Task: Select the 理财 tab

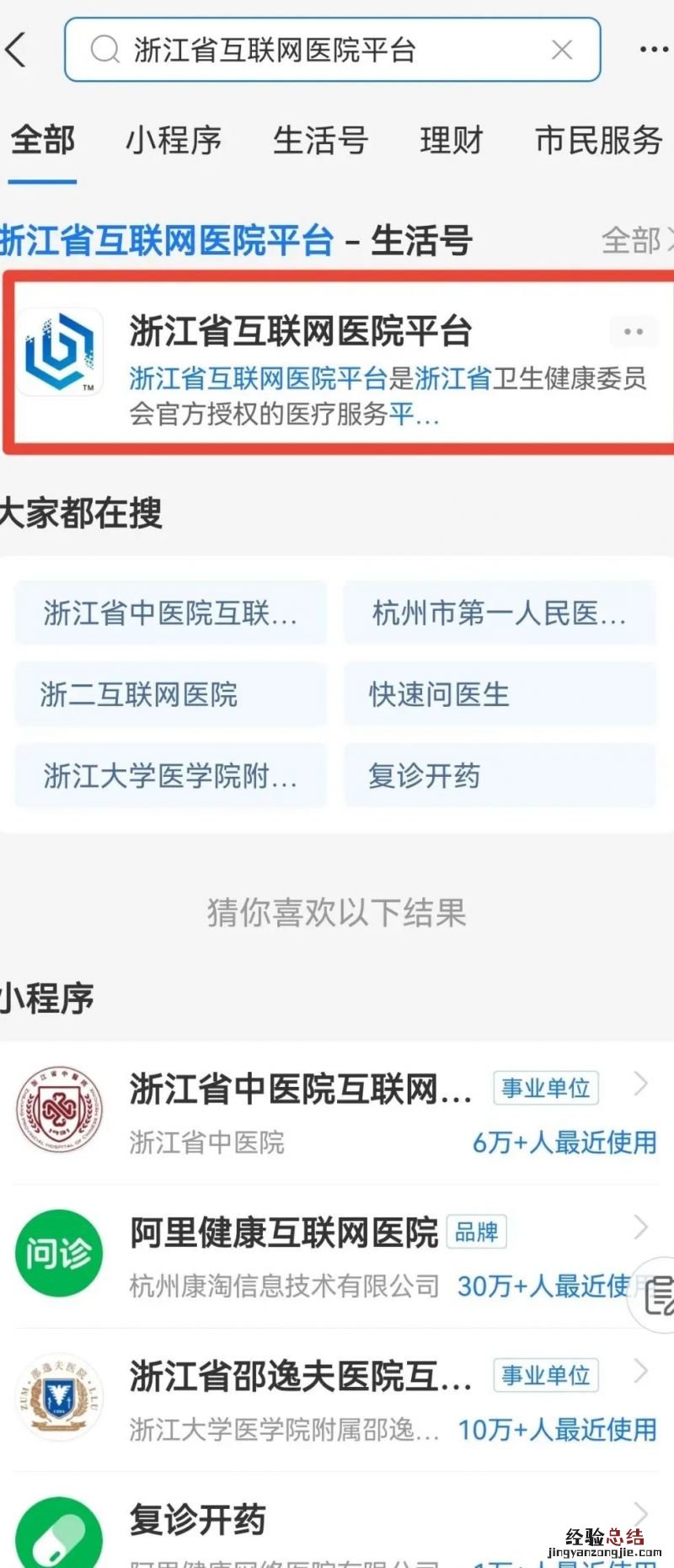Action: [452, 141]
